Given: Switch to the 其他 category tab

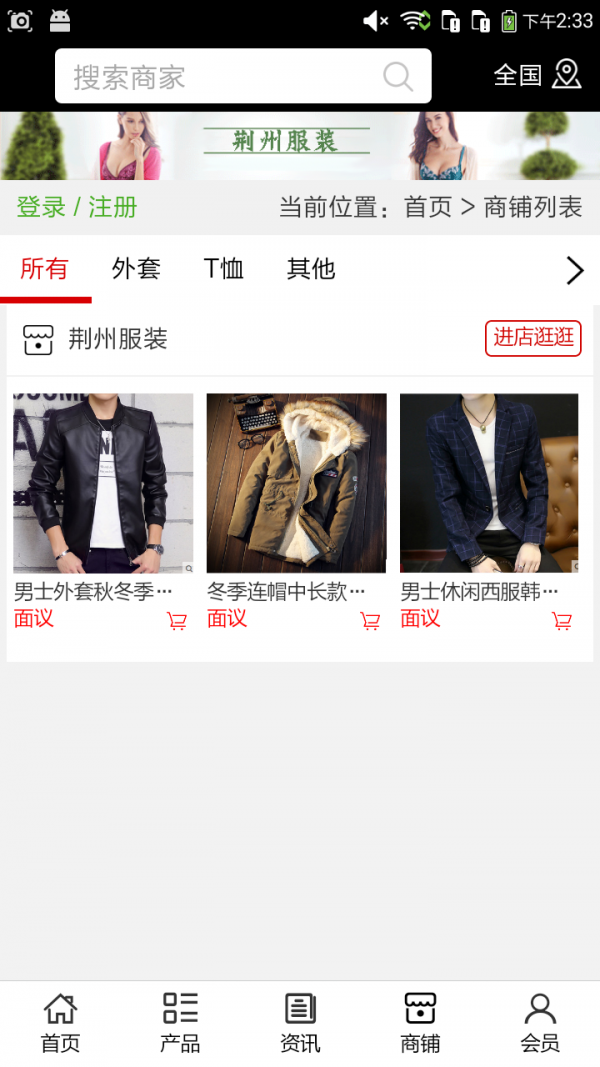Looking at the screenshot, I should [x=310, y=269].
